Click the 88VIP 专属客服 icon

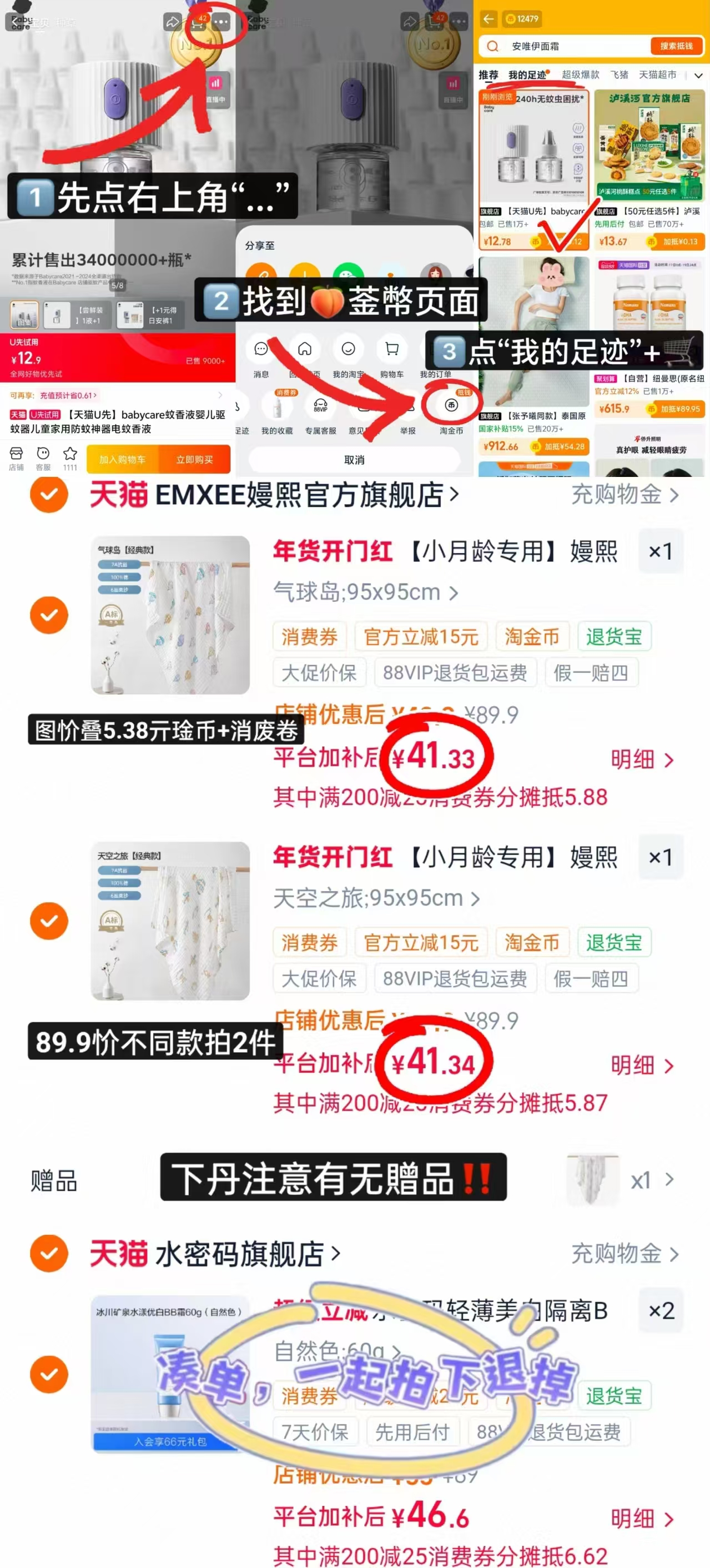[x=321, y=405]
